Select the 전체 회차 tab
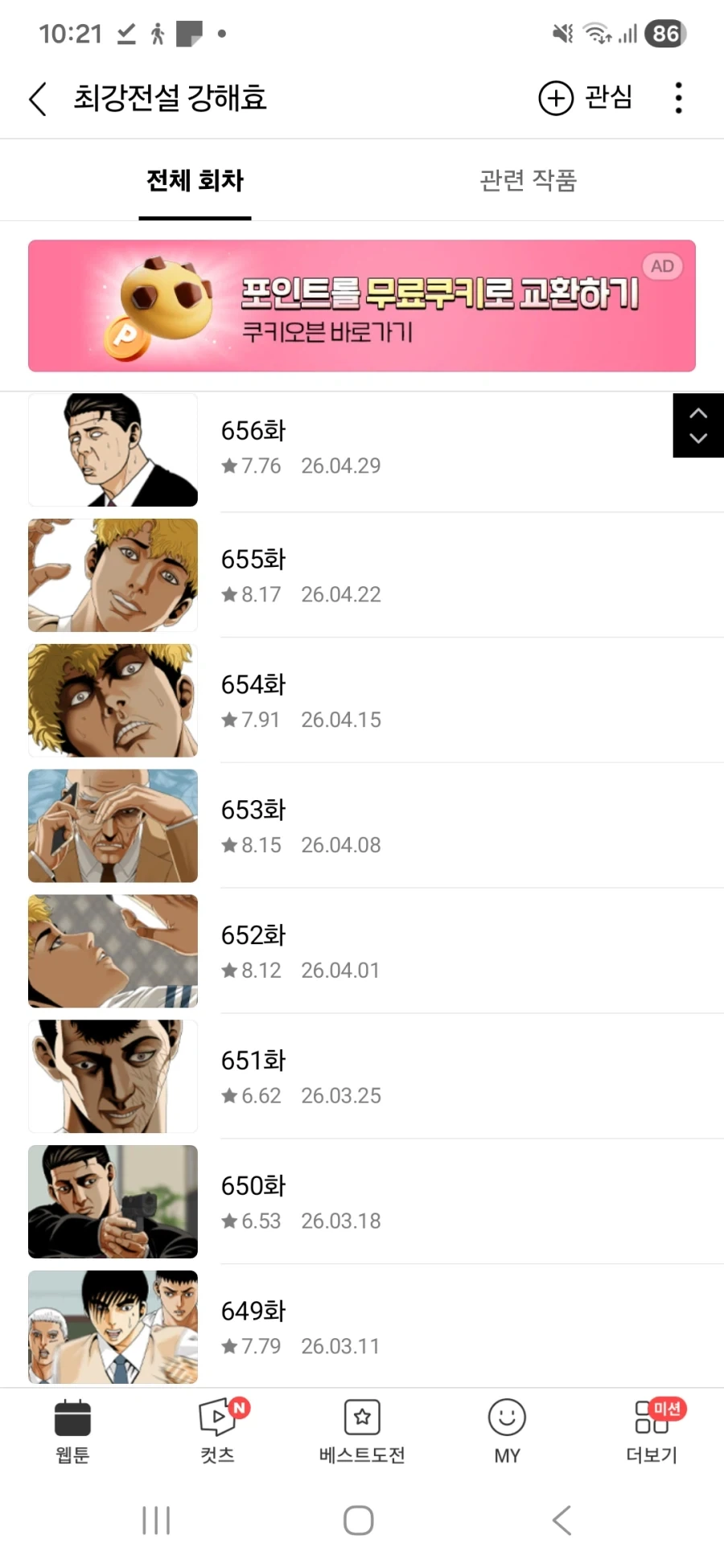This screenshot has width=724, height=1568. (x=195, y=180)
